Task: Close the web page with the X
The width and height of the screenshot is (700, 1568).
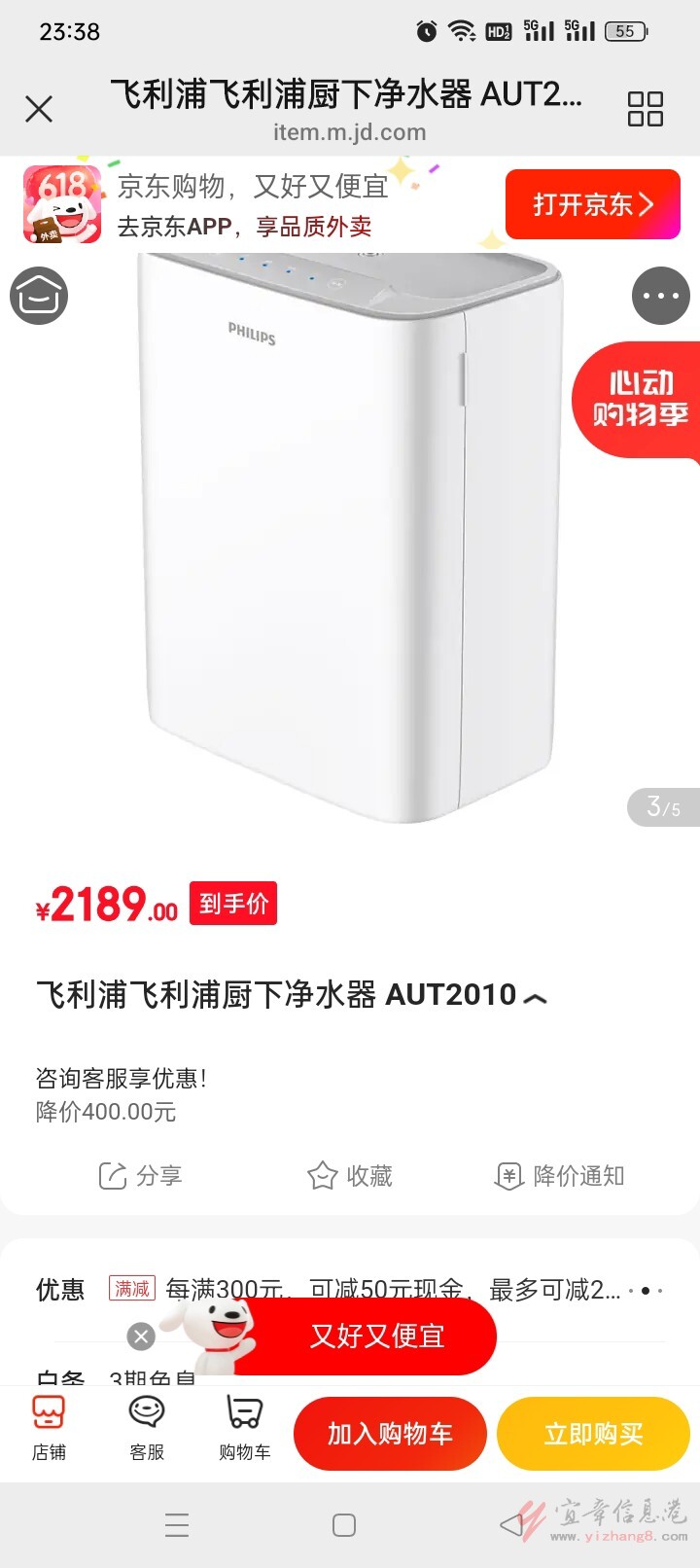Action: 39,109
